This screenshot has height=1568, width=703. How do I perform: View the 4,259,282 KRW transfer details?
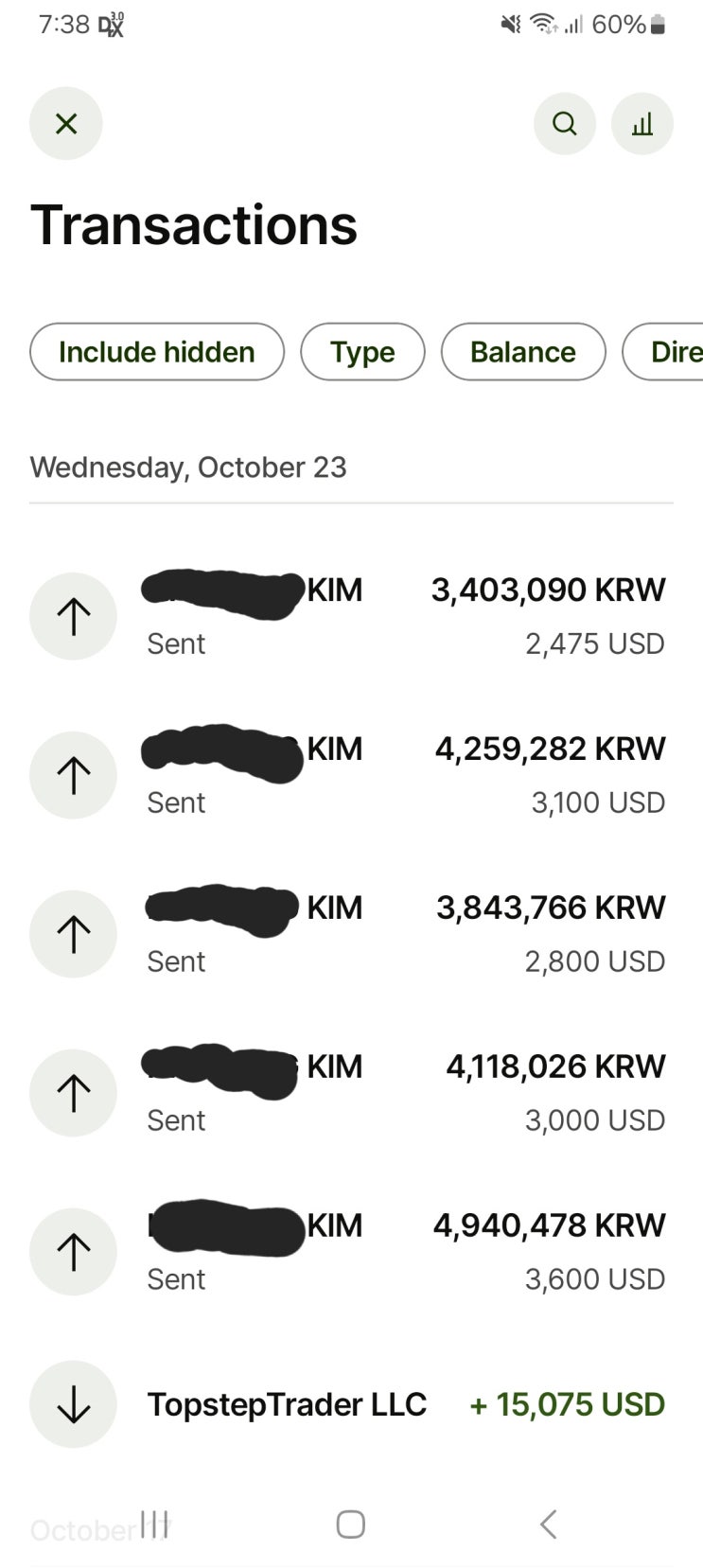(x=378, y=775)
